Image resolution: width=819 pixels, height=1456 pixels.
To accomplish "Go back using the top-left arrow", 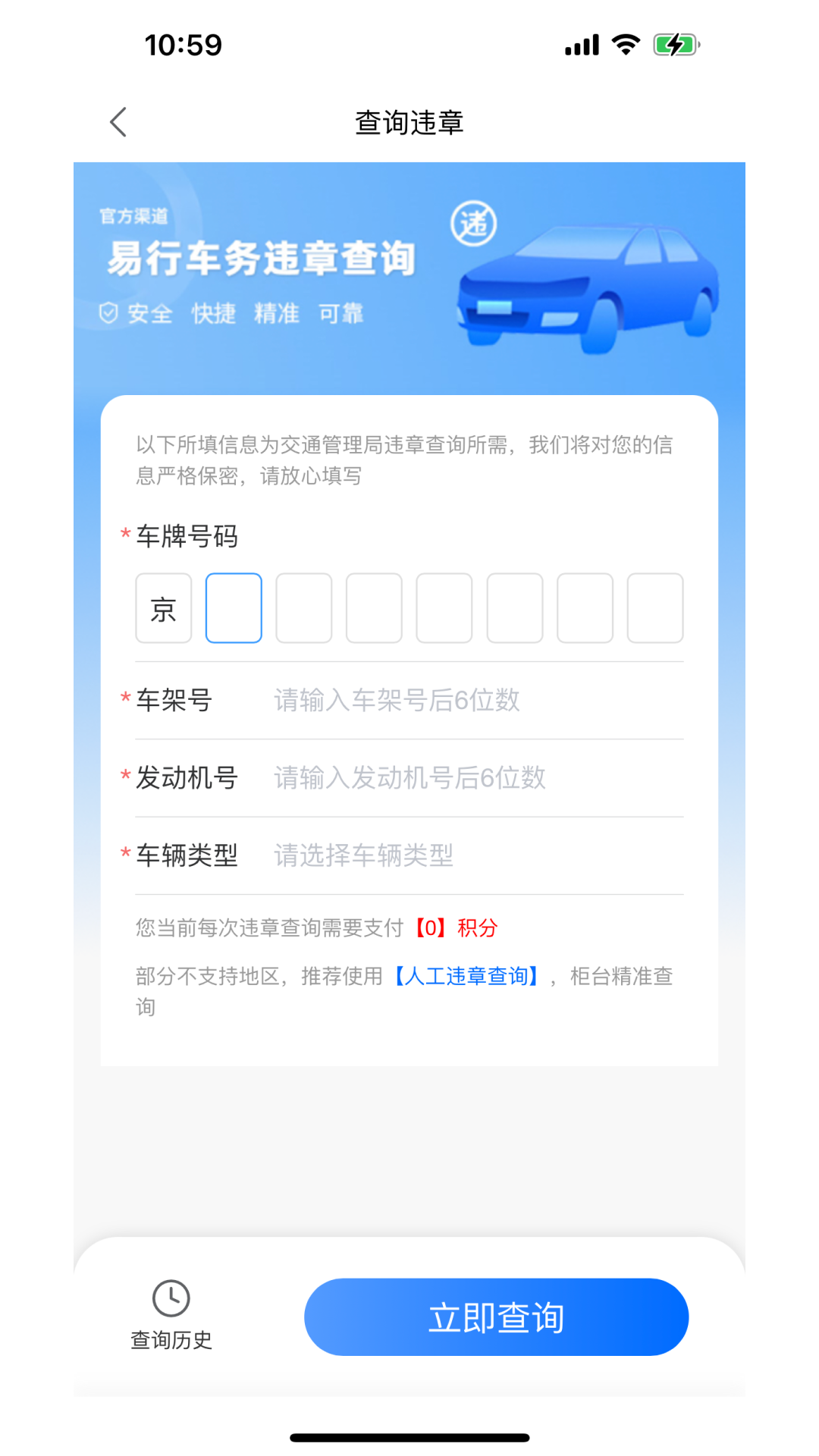I will (118, 122).
